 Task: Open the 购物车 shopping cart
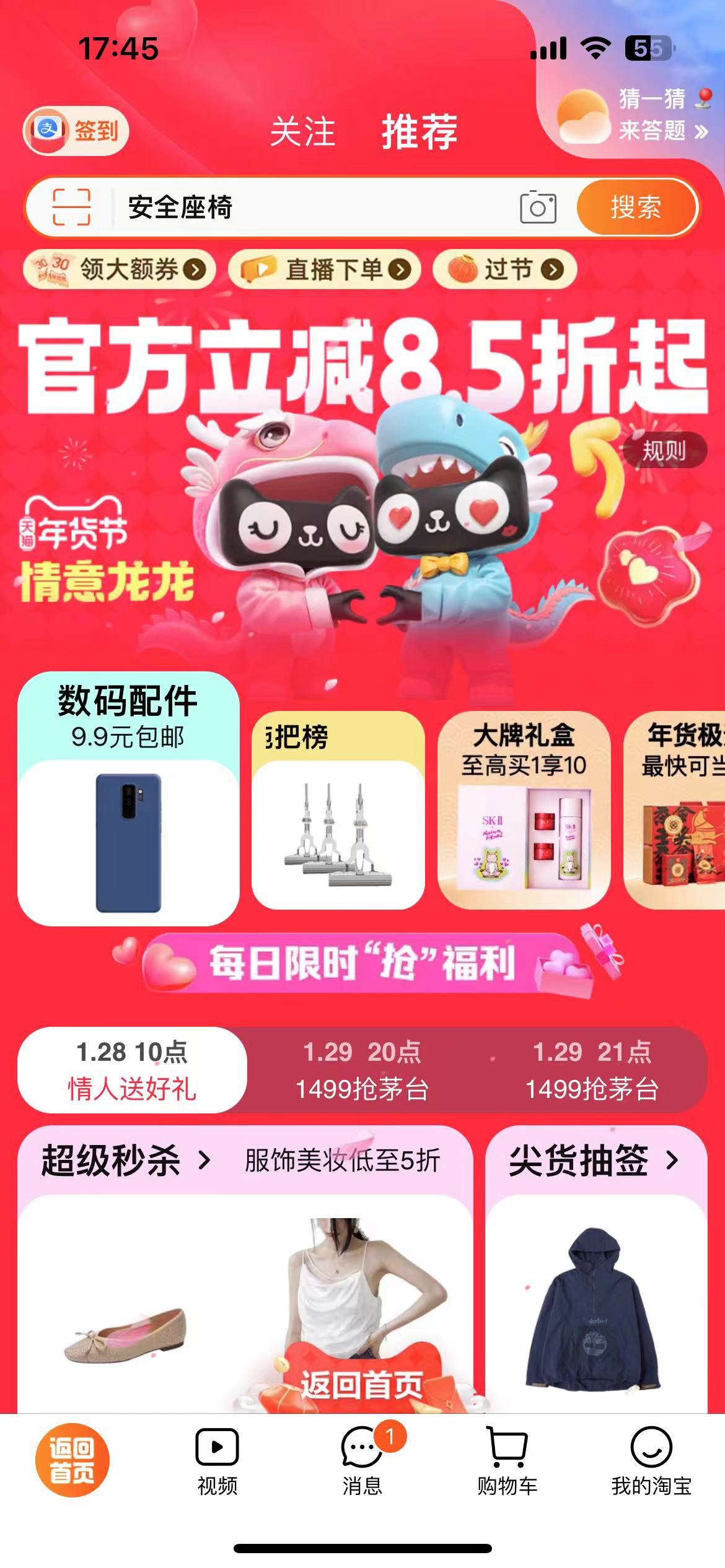(x=507, y=1461)
